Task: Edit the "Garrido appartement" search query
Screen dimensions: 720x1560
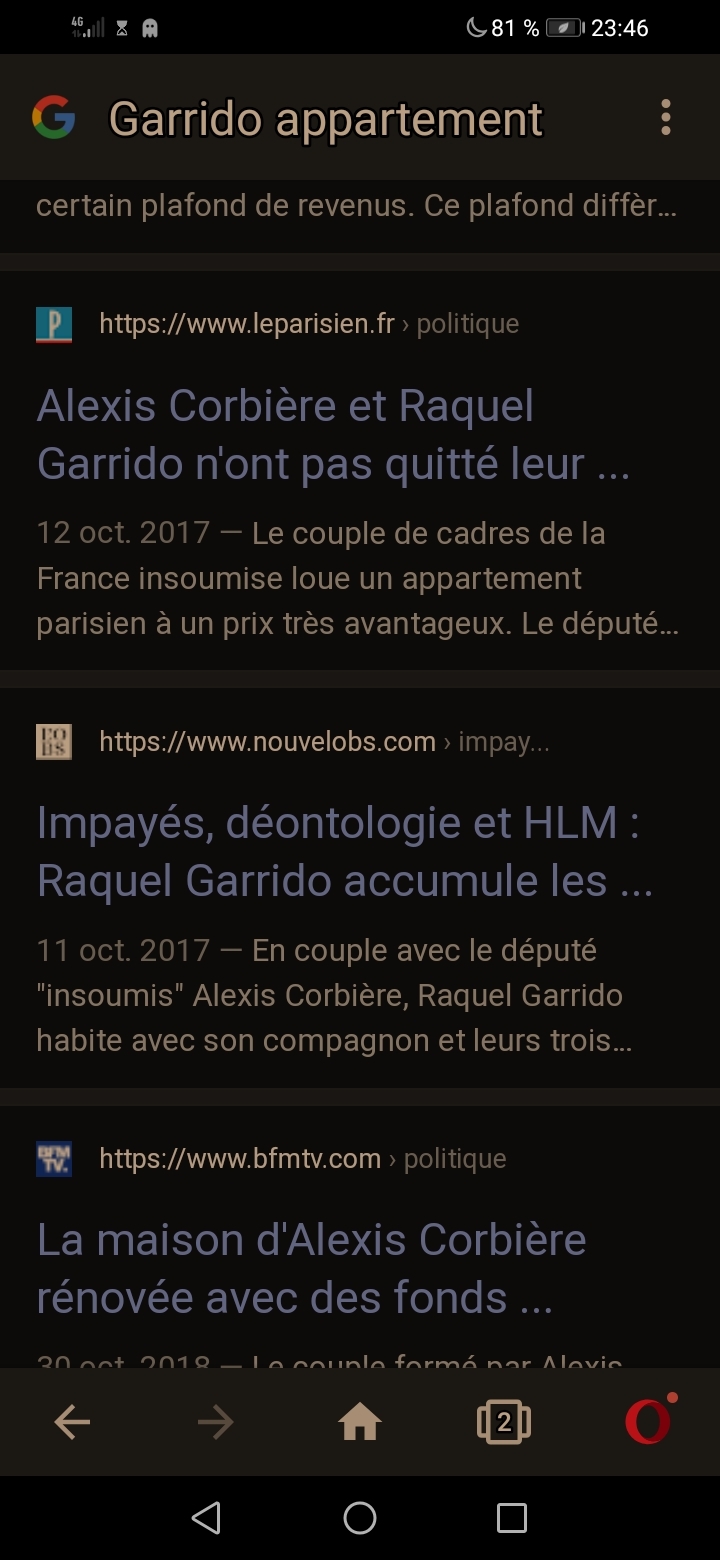Action: [x=325, y=120]
